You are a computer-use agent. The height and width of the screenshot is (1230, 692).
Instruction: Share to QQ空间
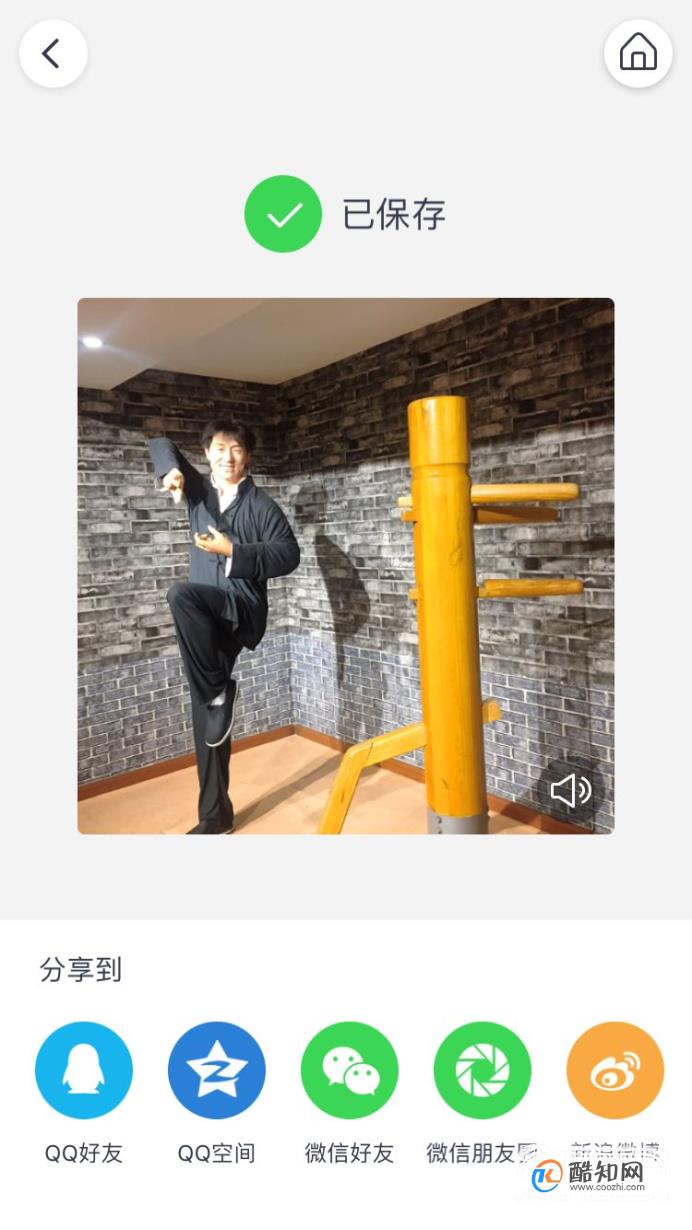pos(217,1070)
